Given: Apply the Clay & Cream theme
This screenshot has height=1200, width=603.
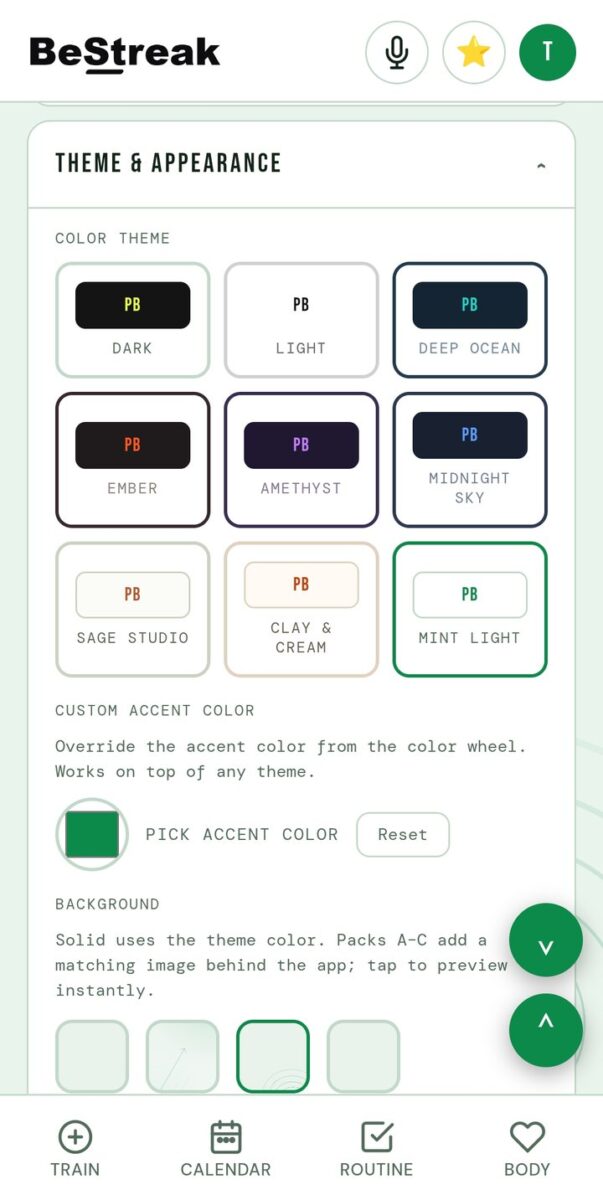Looking at the screenshot, I should click(x=301, y=610).
